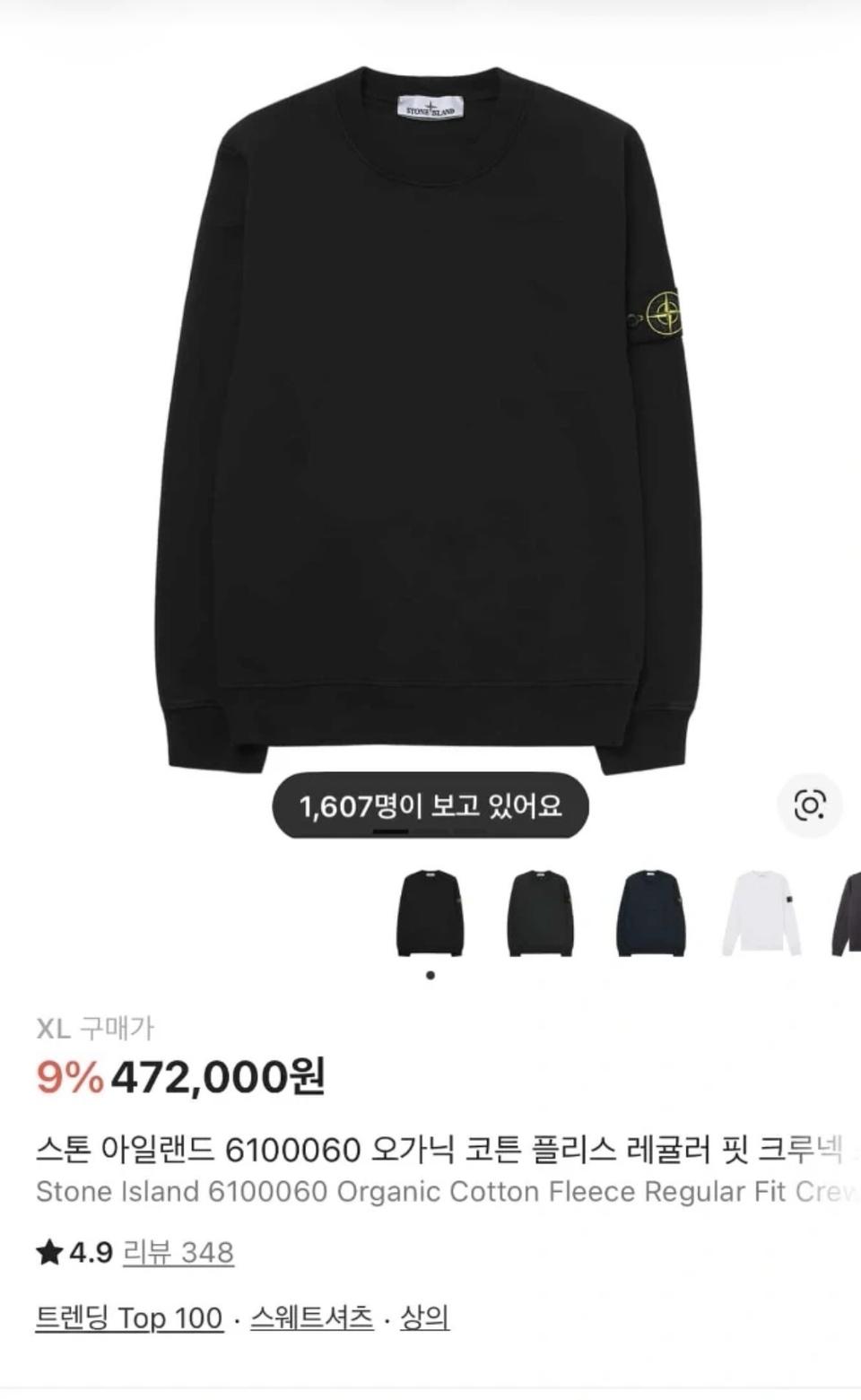Open the visual search camera icon
The image size is (861, 1400).
click(810, 804)
